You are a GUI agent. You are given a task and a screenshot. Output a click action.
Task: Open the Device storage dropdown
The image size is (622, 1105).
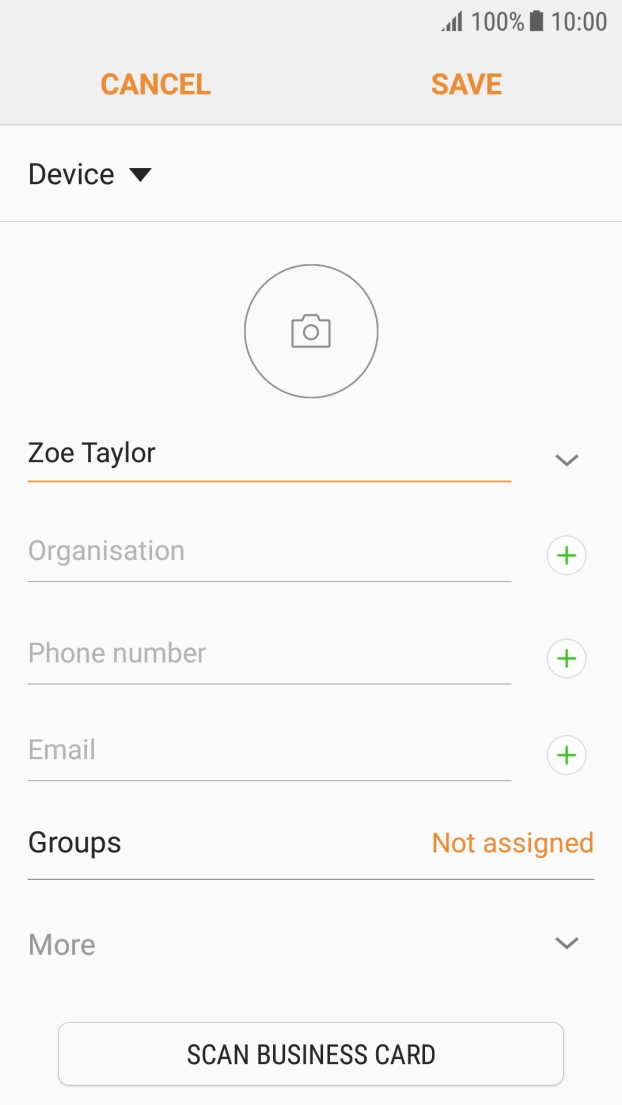click(90, 175)
